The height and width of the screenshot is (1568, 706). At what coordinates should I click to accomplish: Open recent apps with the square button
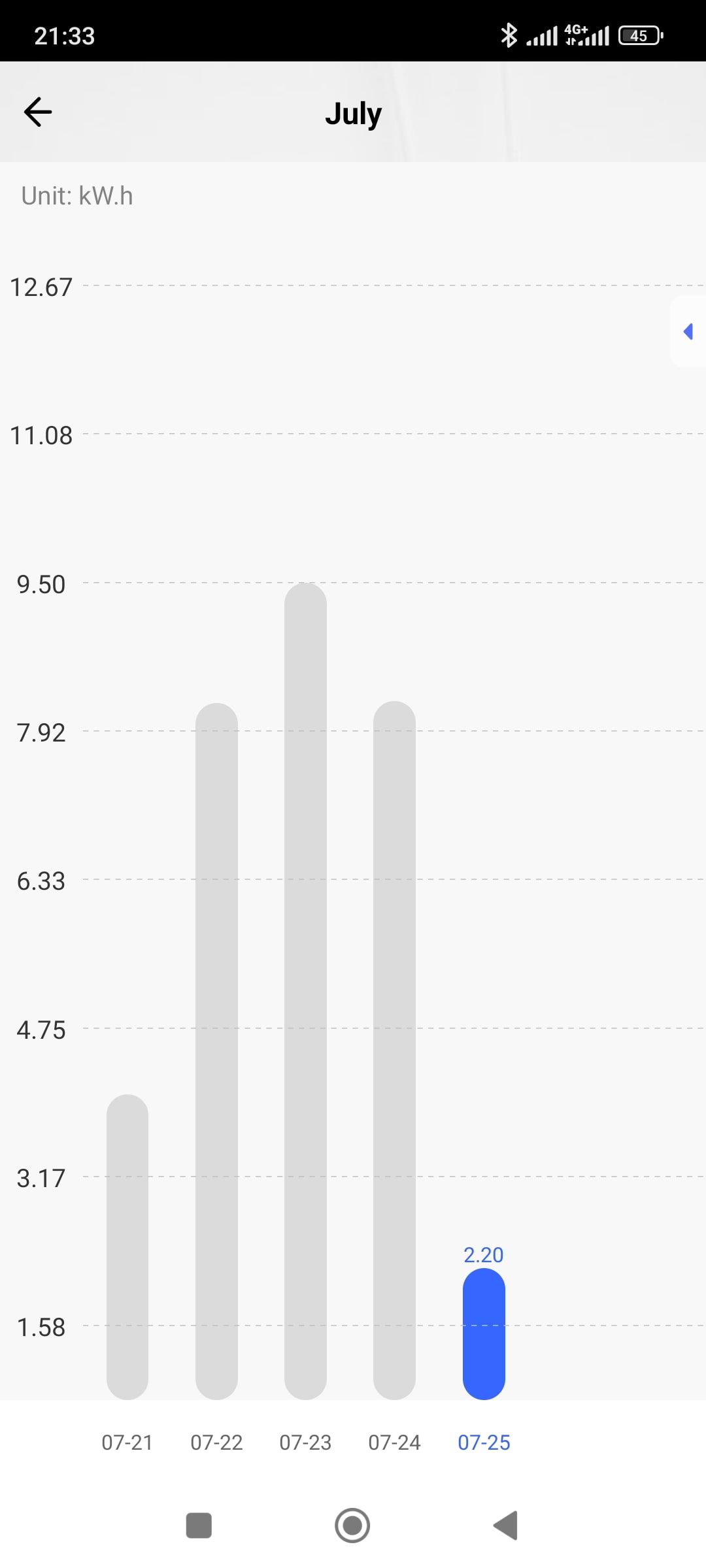(199, 1526)
